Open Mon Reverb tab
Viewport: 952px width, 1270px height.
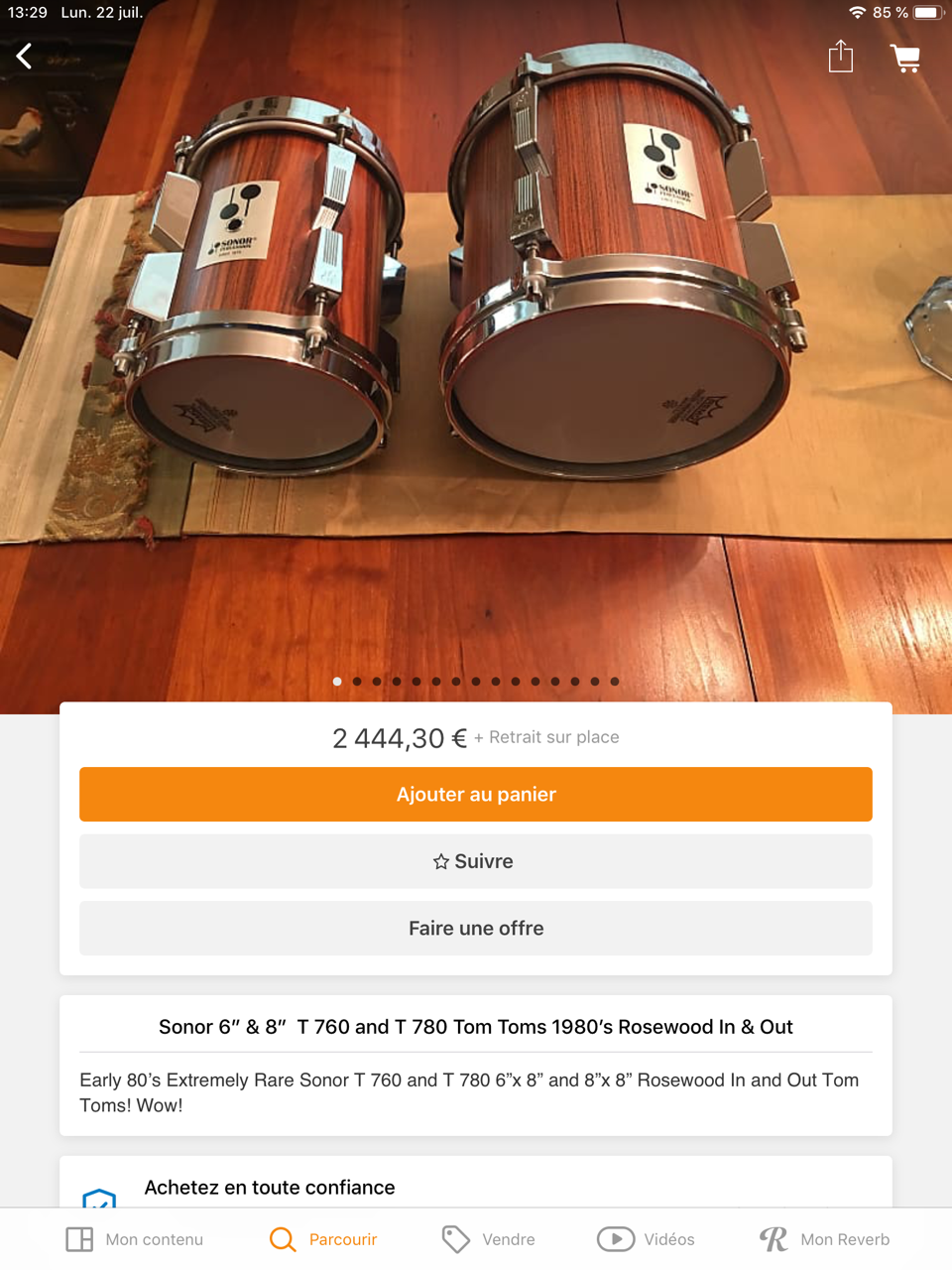[824, 1239]
